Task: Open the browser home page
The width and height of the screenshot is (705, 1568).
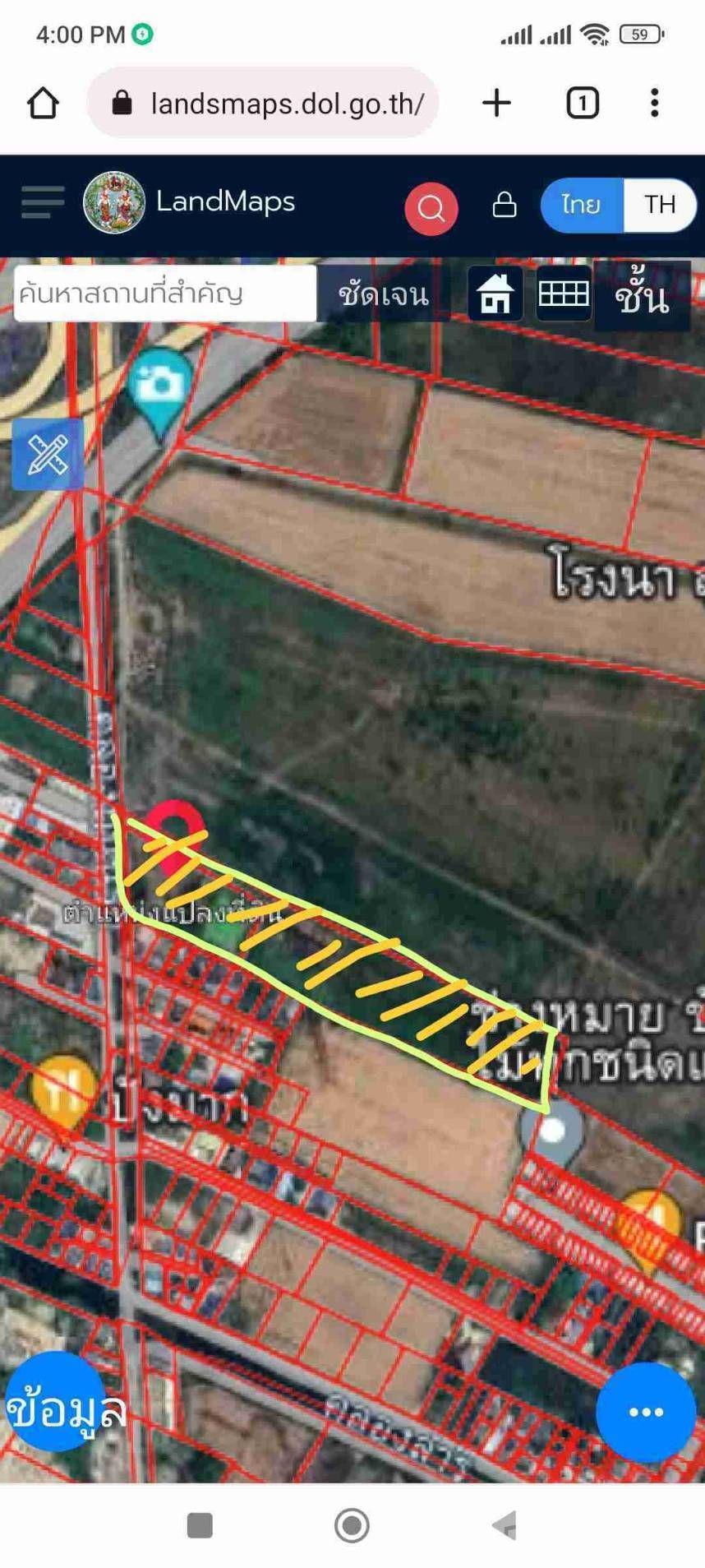Action: (43, 104)
